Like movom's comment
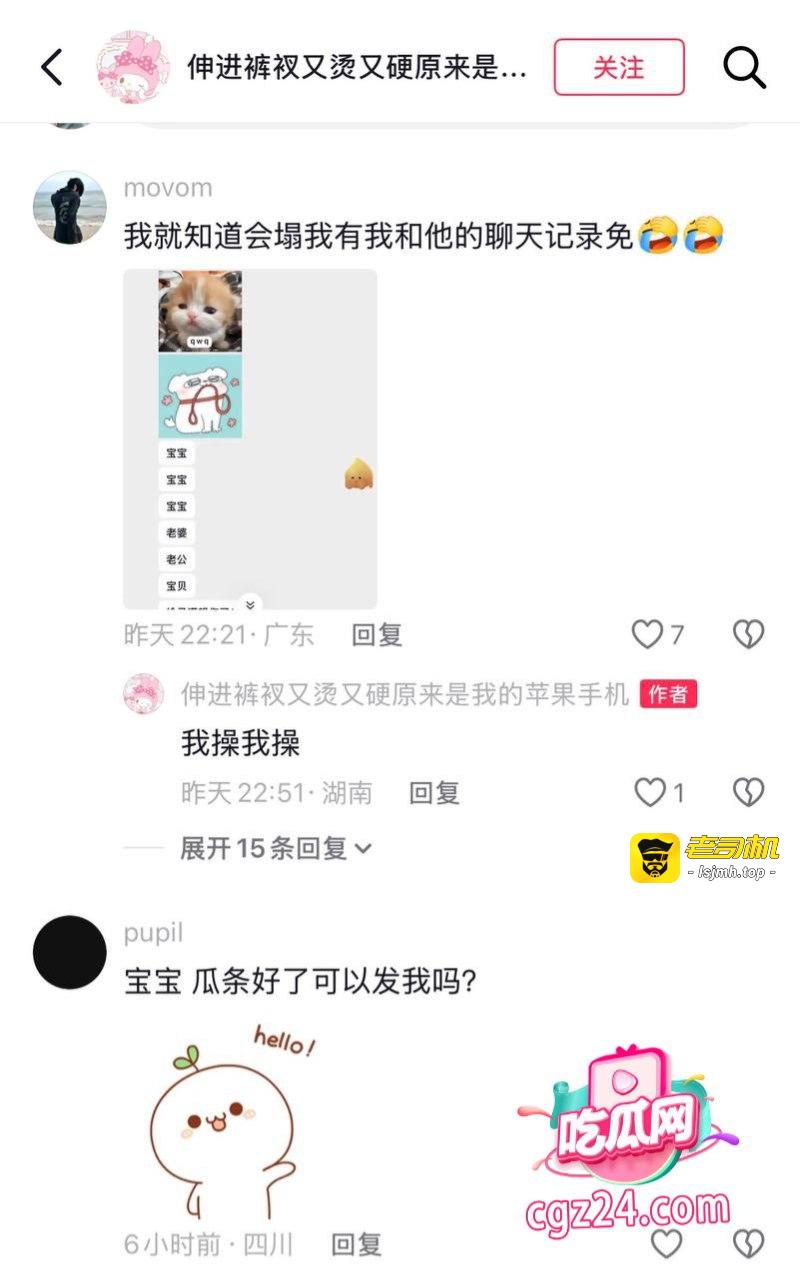This screenshot has width=800, height=1278. (648, 634)
